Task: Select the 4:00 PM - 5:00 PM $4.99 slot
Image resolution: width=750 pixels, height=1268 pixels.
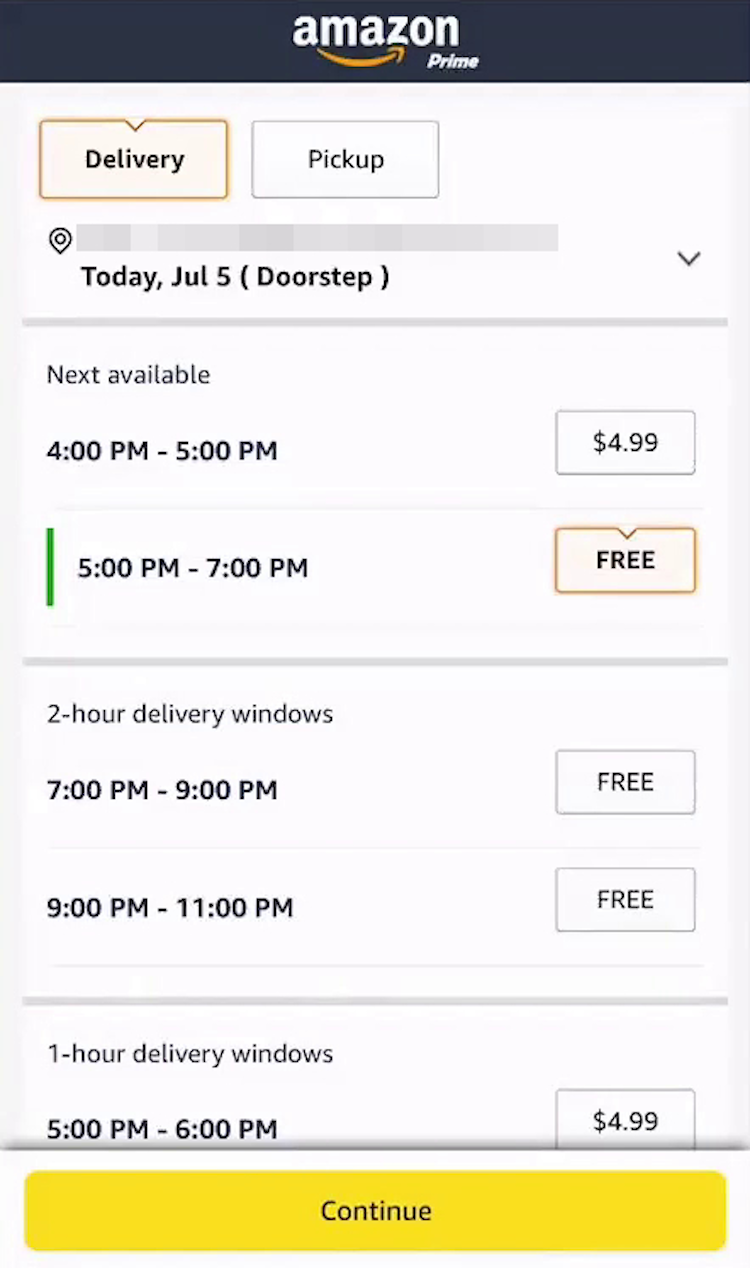Action: [625, 442]
